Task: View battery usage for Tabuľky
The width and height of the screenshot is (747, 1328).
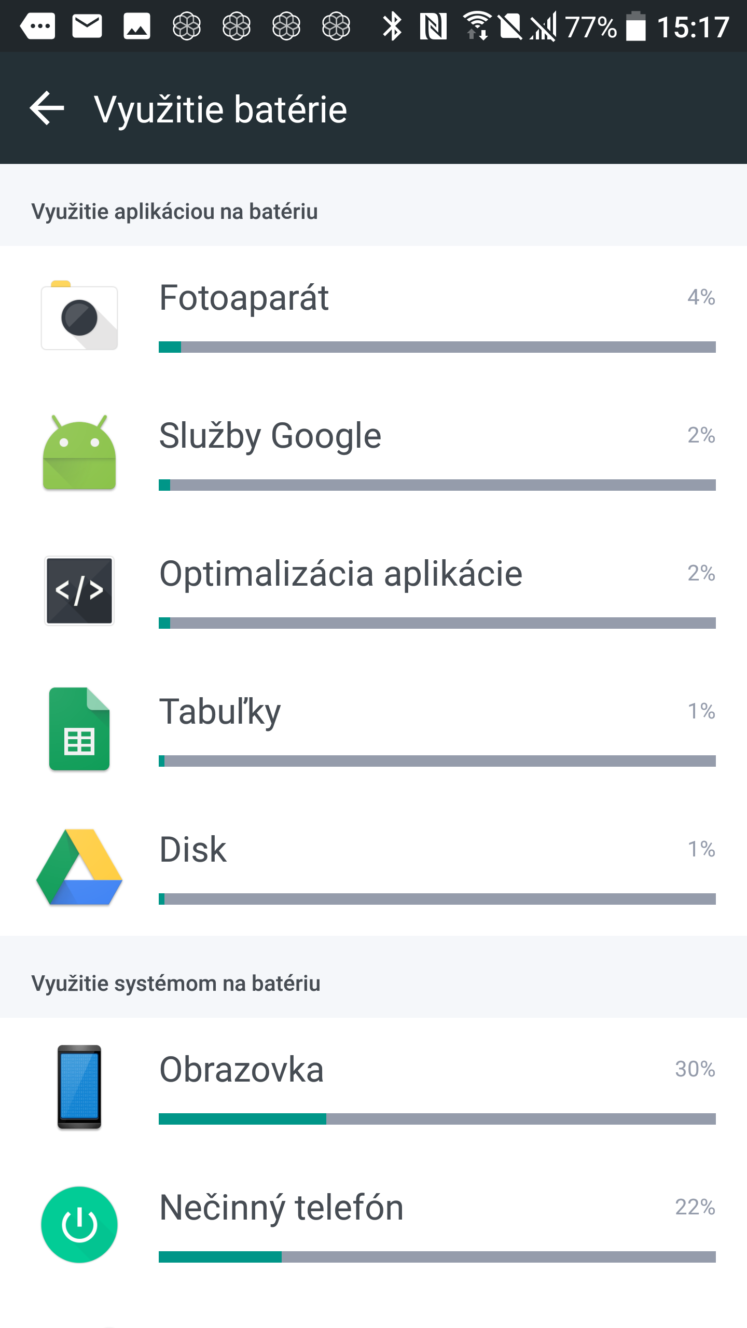Action: (x=373, y=729)
